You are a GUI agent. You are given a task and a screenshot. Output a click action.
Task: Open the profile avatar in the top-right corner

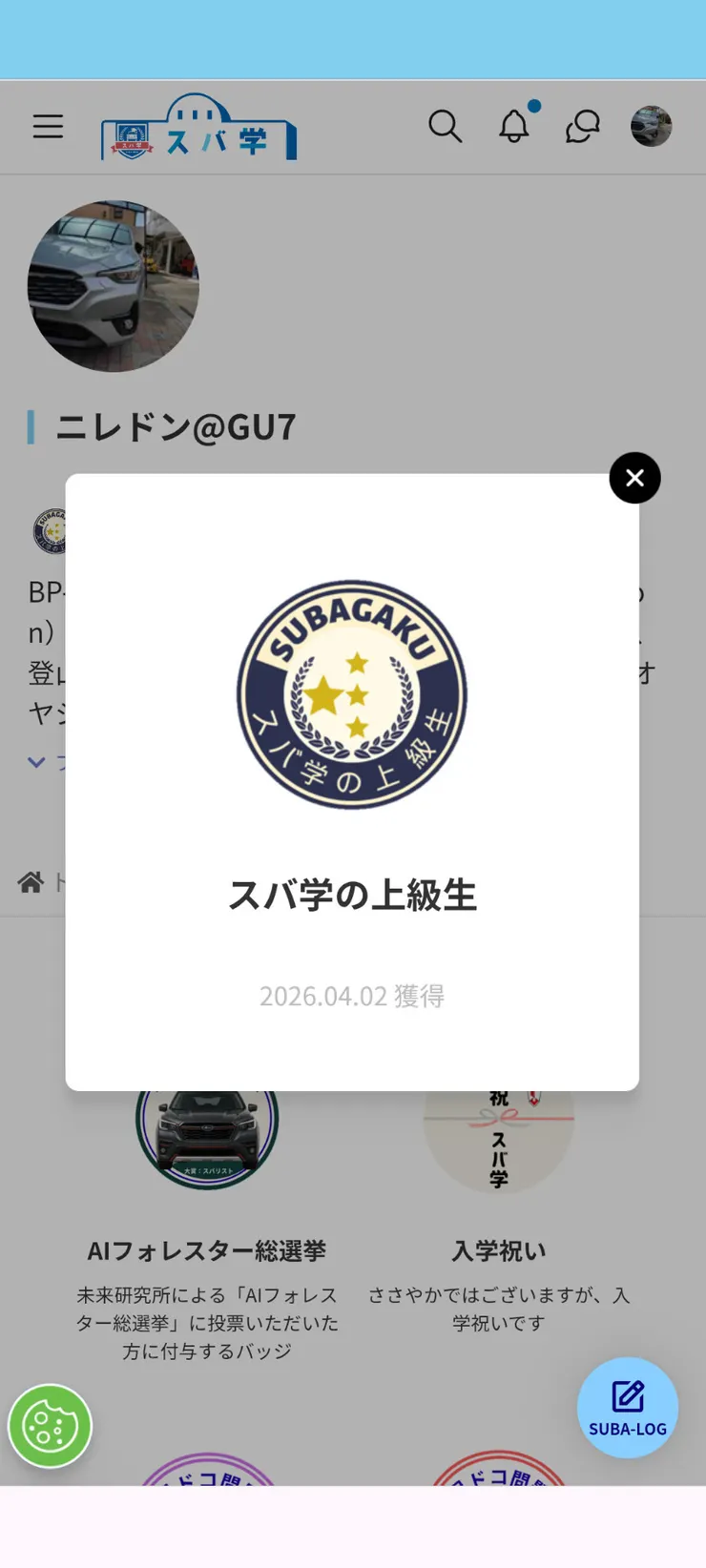(x=652, y=126)
